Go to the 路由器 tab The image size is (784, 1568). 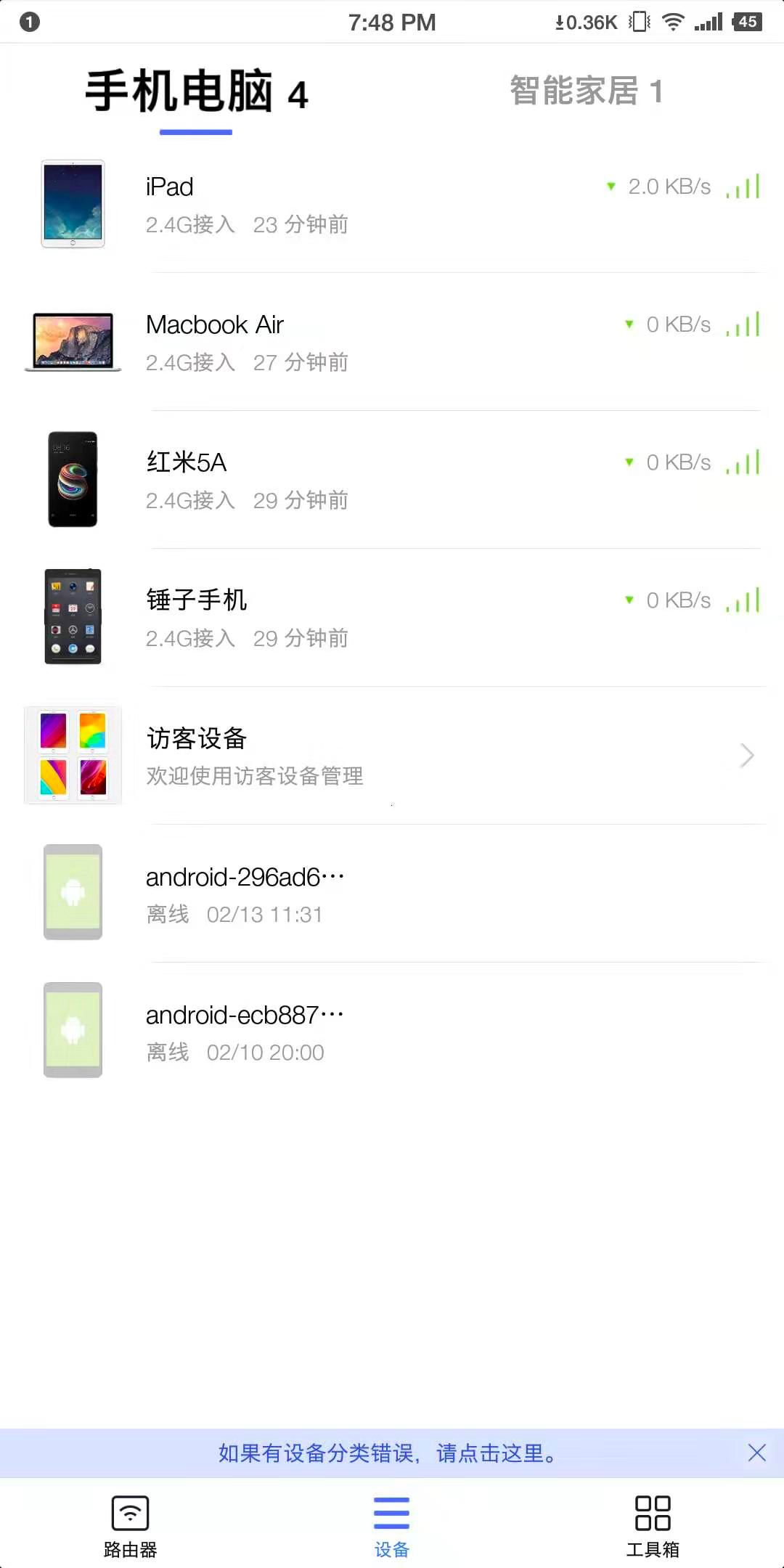pyautogui.click(x=131, y=1526)
